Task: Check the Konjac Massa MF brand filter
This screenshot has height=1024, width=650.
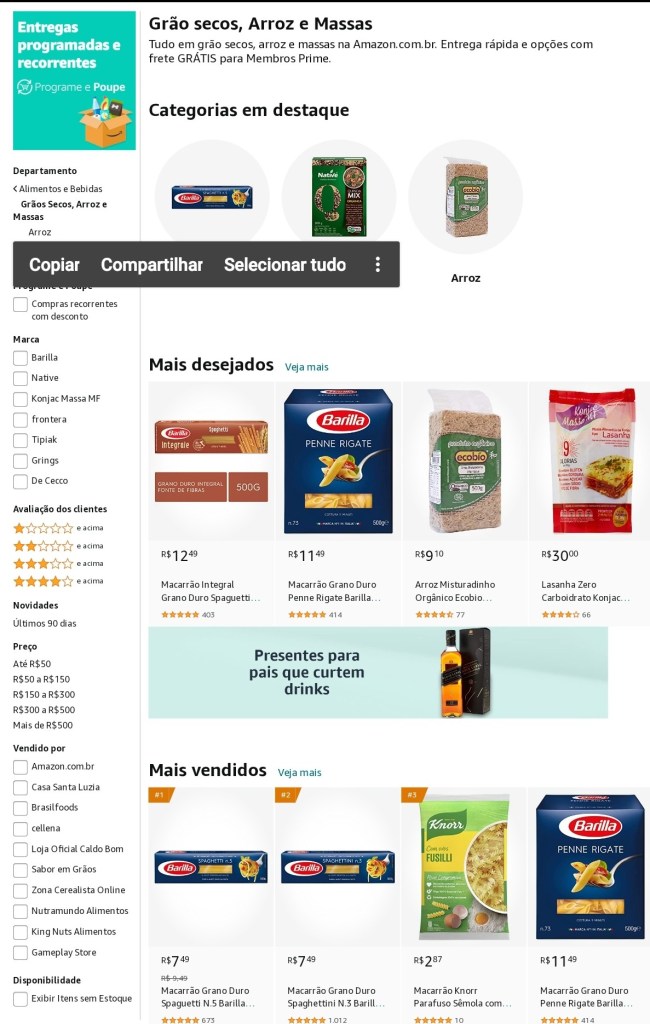Action: 20,399
